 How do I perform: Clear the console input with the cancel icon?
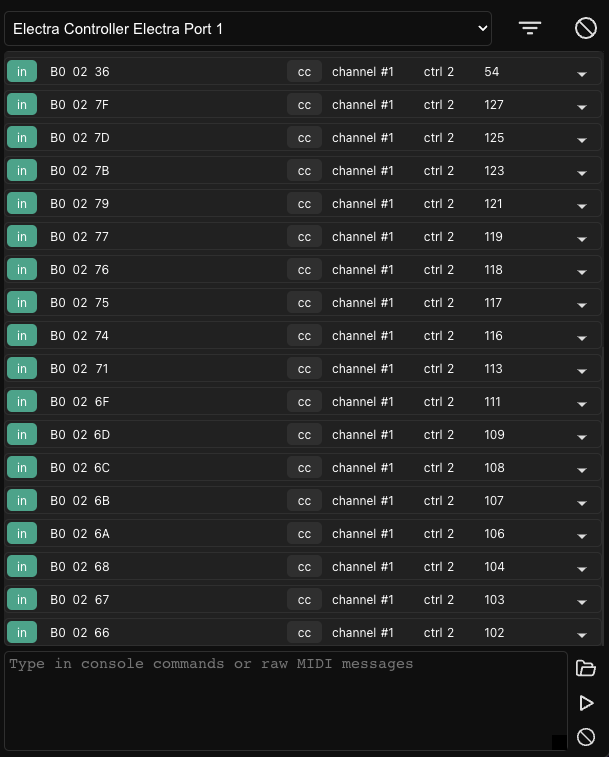(586, 737)
